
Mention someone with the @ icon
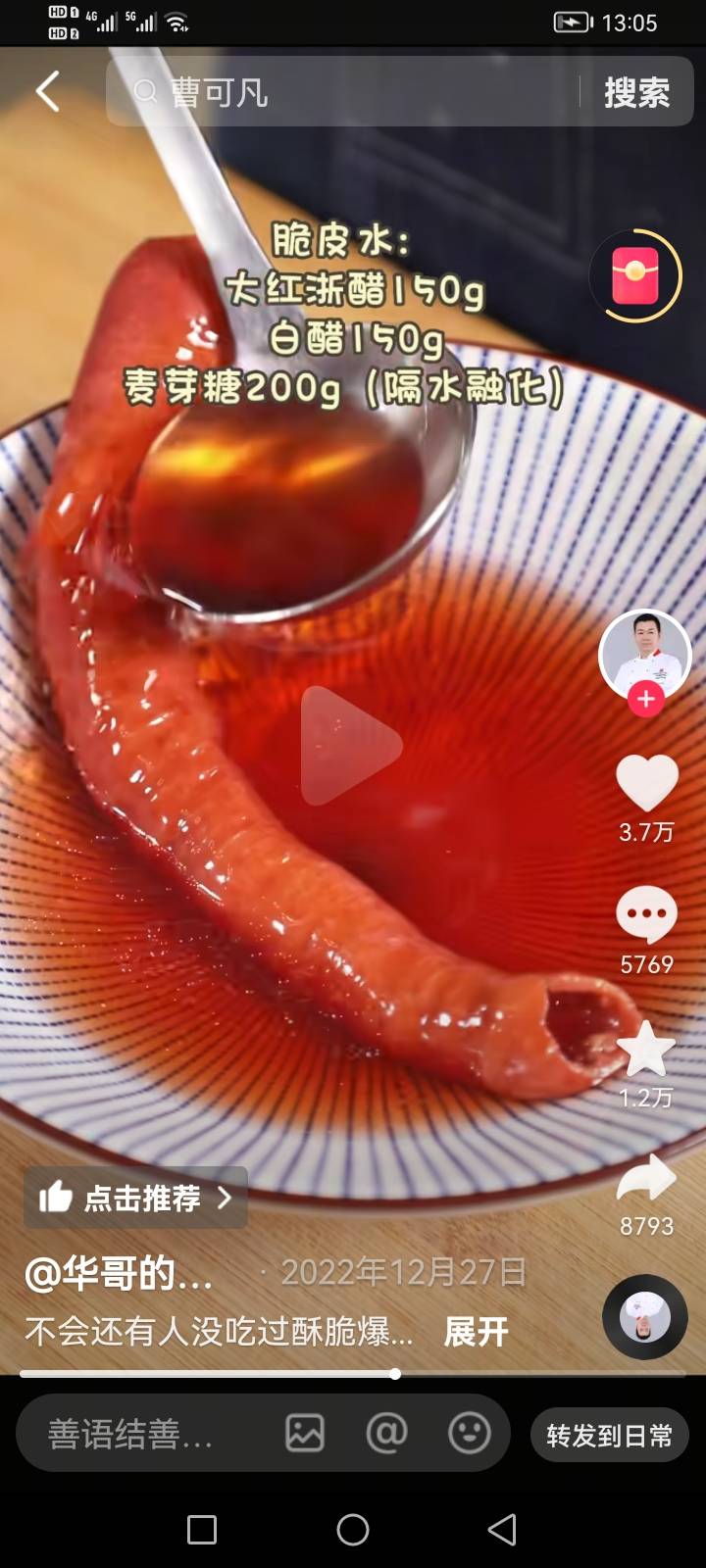tap(386, 1434)
